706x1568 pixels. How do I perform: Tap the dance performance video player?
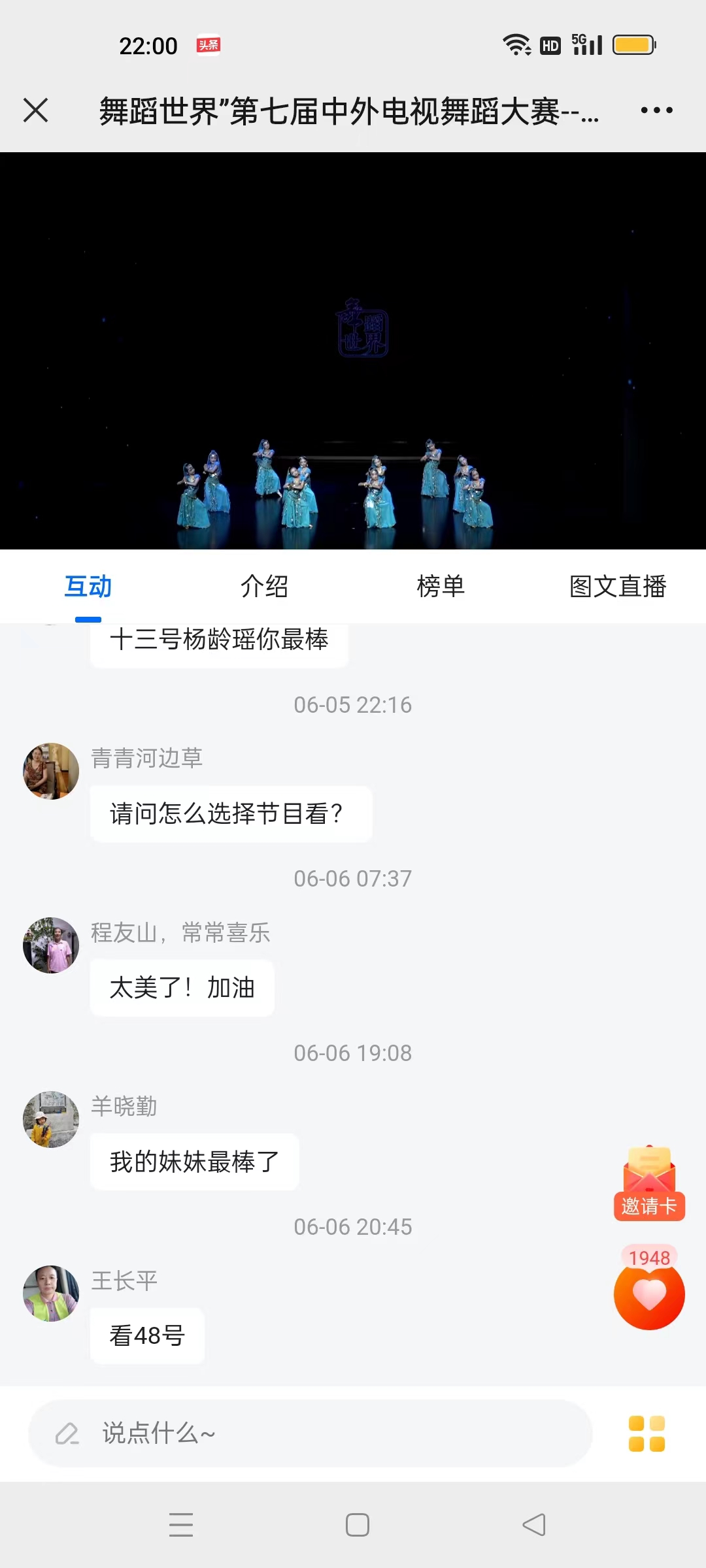click(x=353, y=351)
